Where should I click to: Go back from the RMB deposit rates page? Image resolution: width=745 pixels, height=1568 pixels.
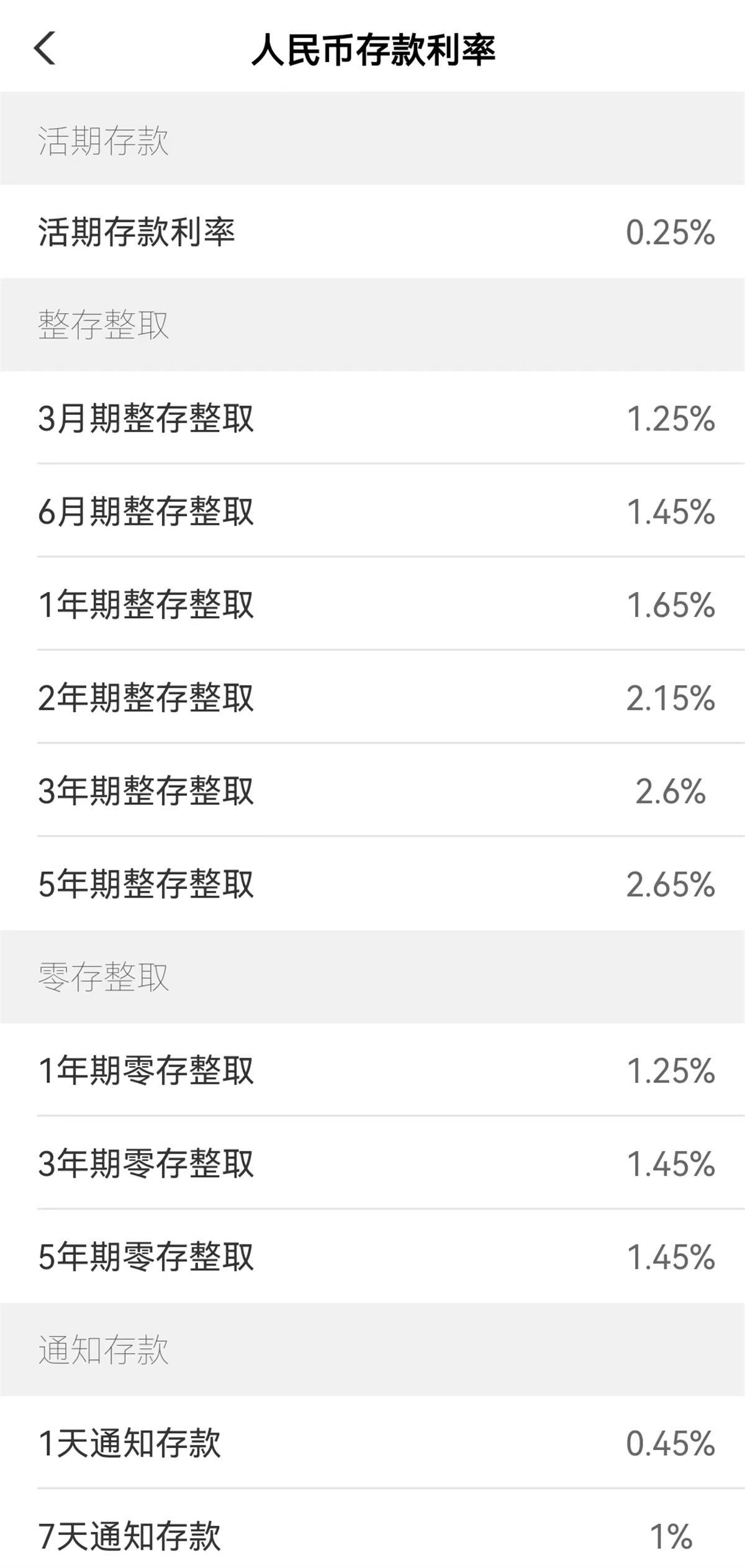coord(45,48)
